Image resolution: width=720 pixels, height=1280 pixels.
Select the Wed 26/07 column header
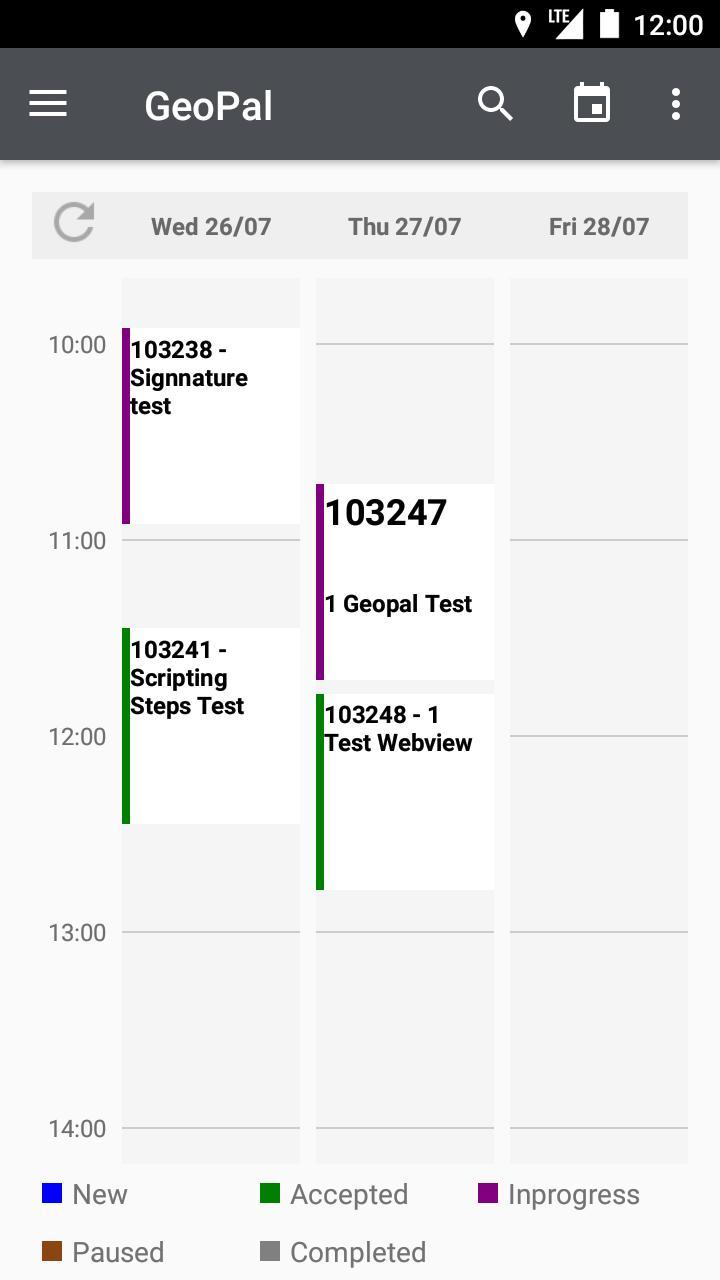coord(211,226)
